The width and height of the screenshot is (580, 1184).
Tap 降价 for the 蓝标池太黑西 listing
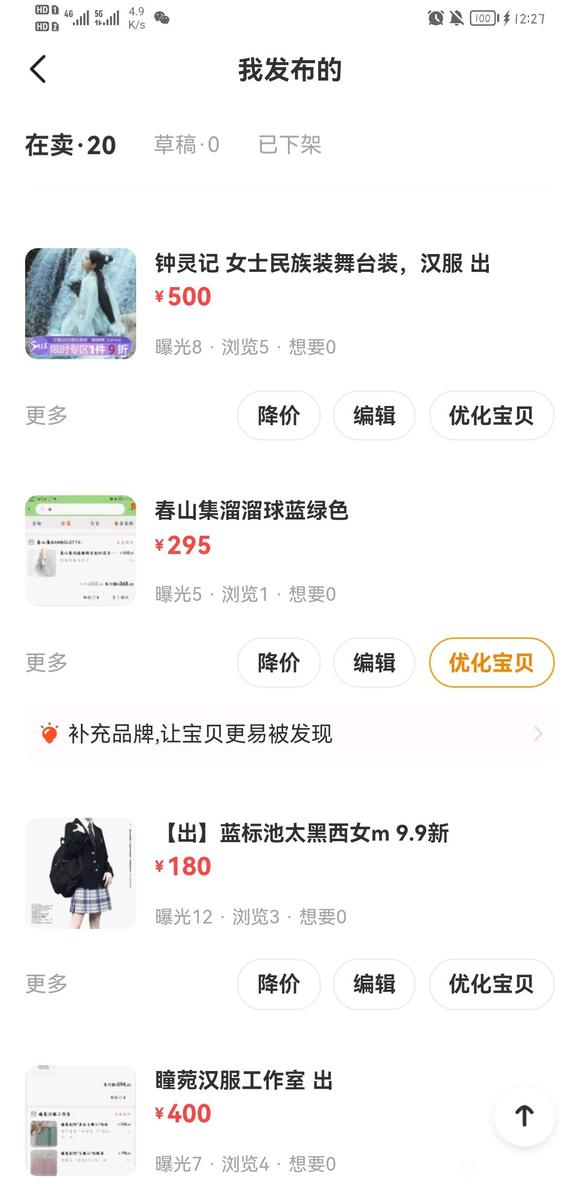click(x=279, y=984)
